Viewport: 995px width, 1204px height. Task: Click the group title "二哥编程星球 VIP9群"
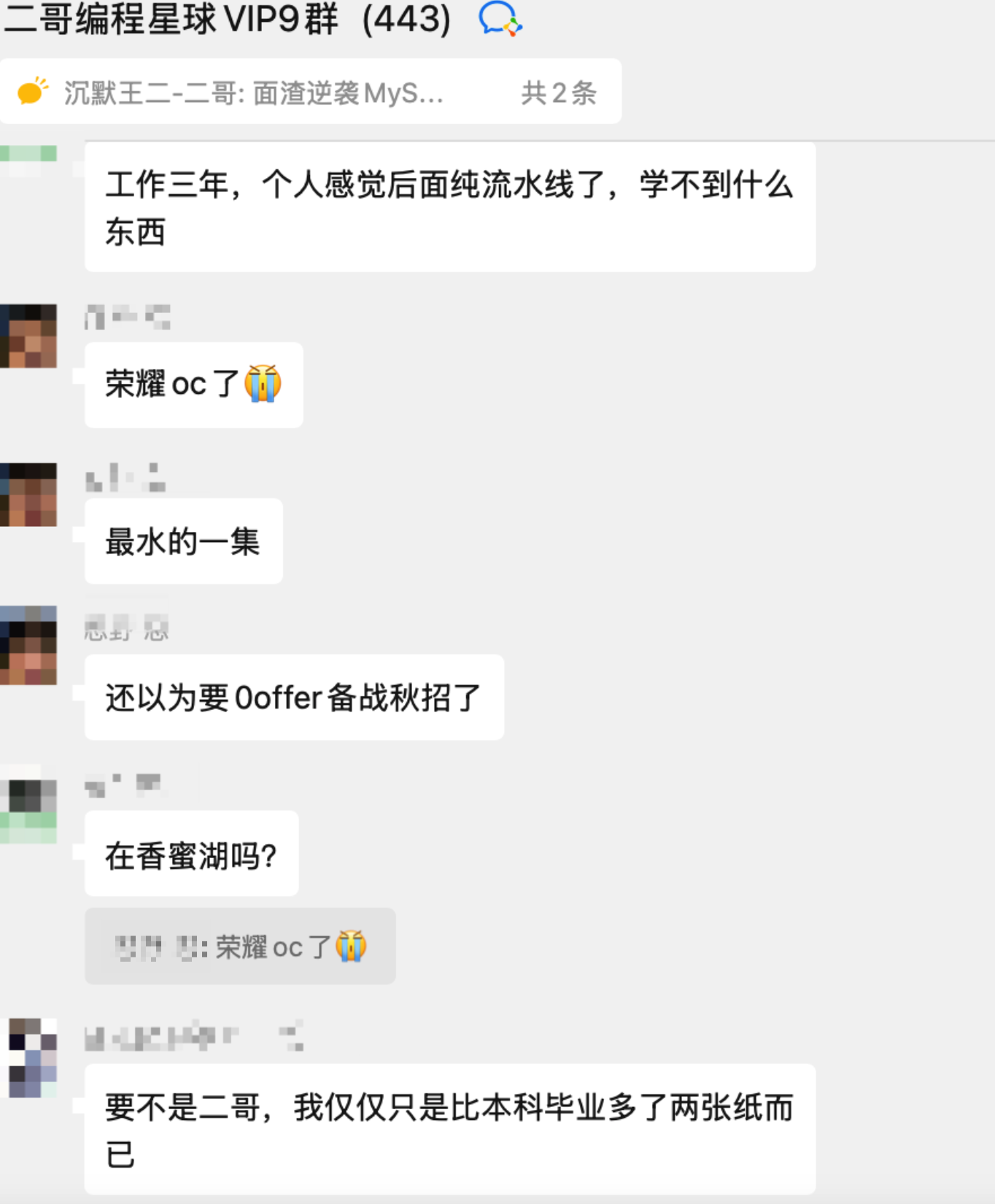[x=168, y=20]
